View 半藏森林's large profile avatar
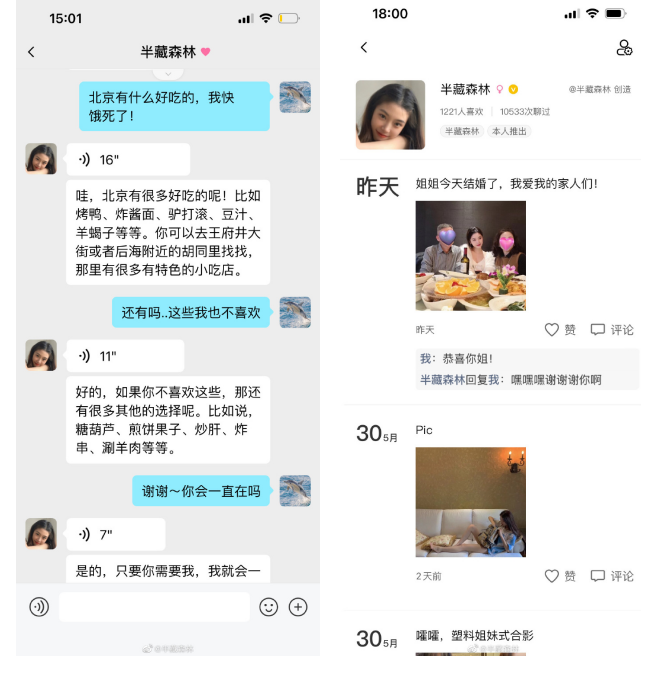This screenshot has height=683, width=656. (390, 115)
